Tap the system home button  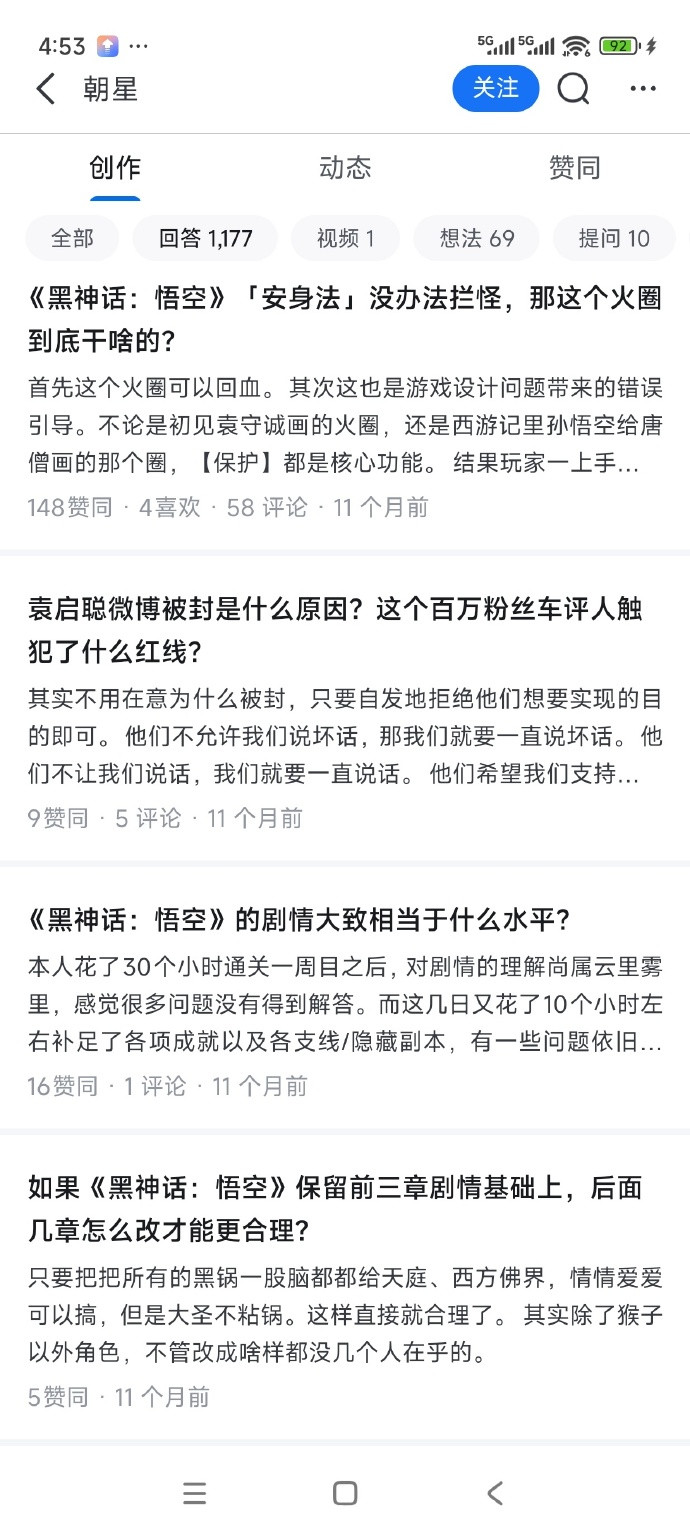pyautogui.click(x=345, y=1494)
